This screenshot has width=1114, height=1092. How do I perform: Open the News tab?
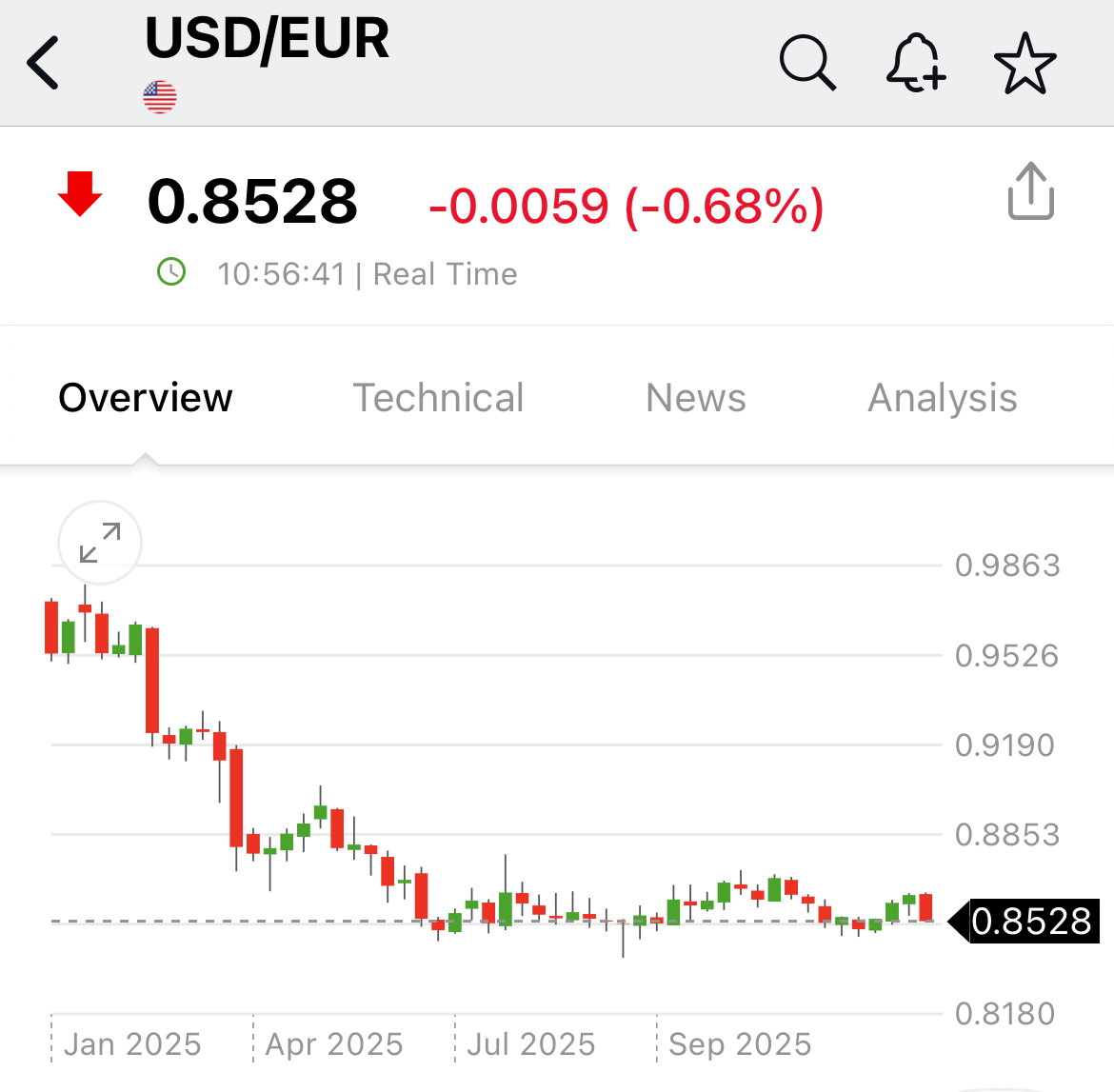coord(696,398)
